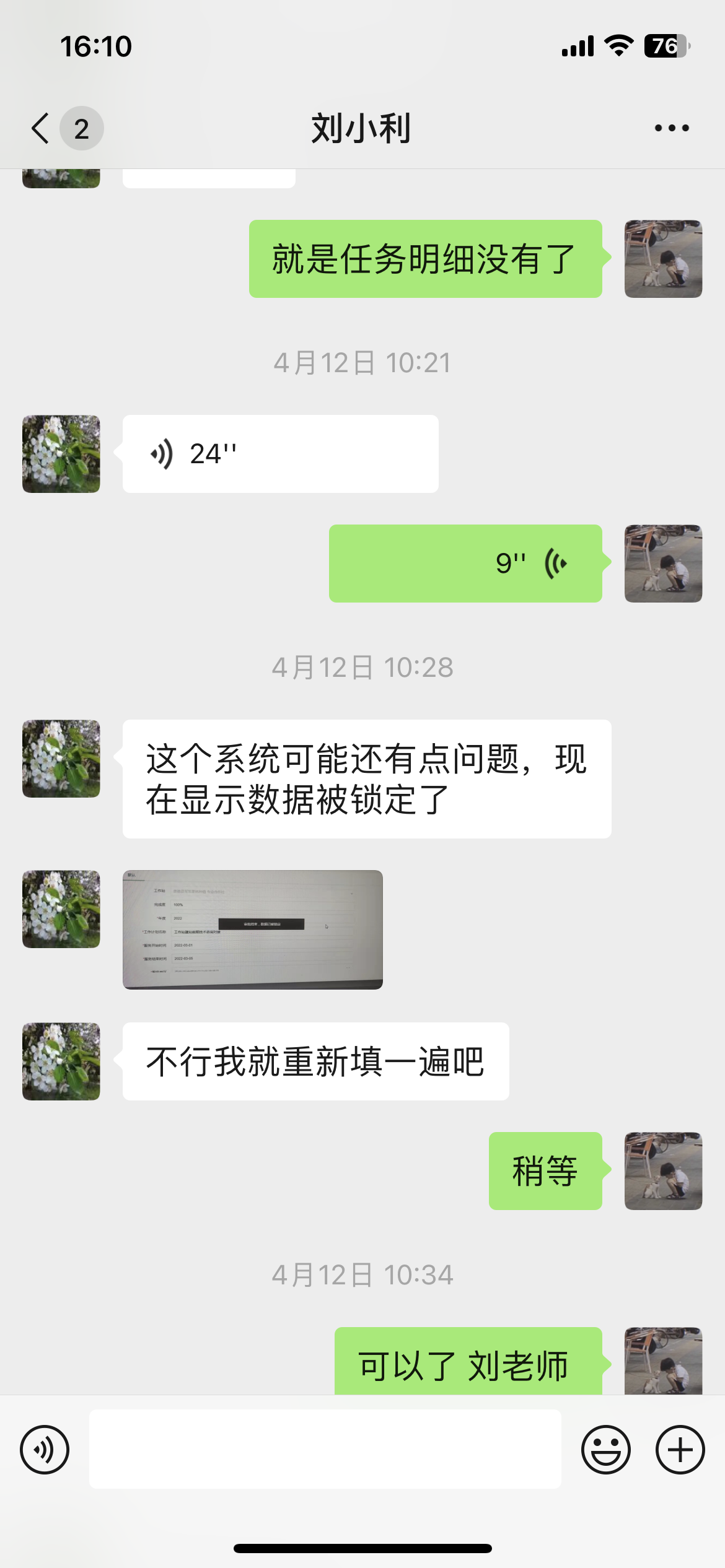Open my profile avatar beside 稍等
The image size is (725, 1568).
(x=663, y=1171)
